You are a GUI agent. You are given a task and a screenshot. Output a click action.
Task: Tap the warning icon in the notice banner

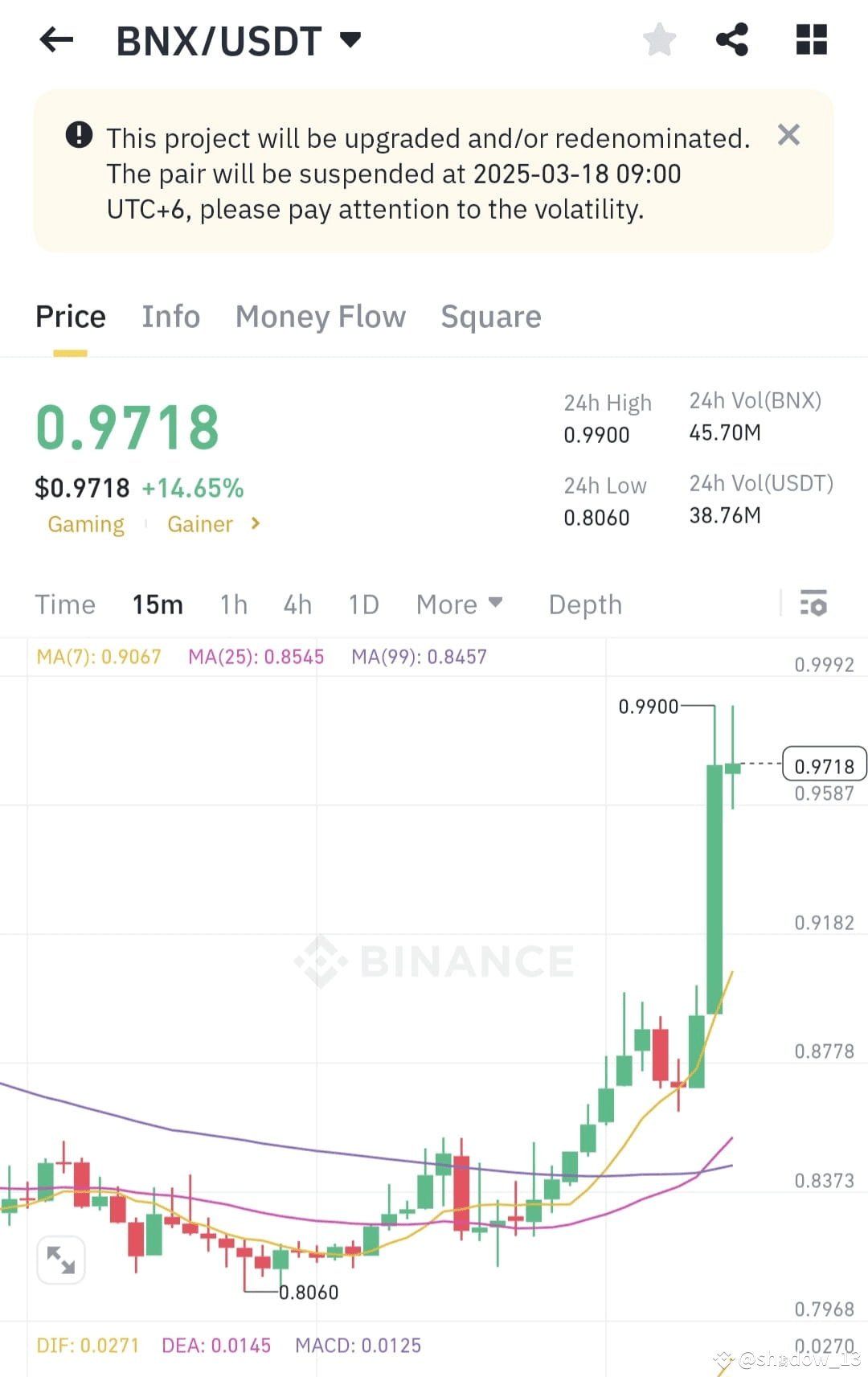pos(77,136)
